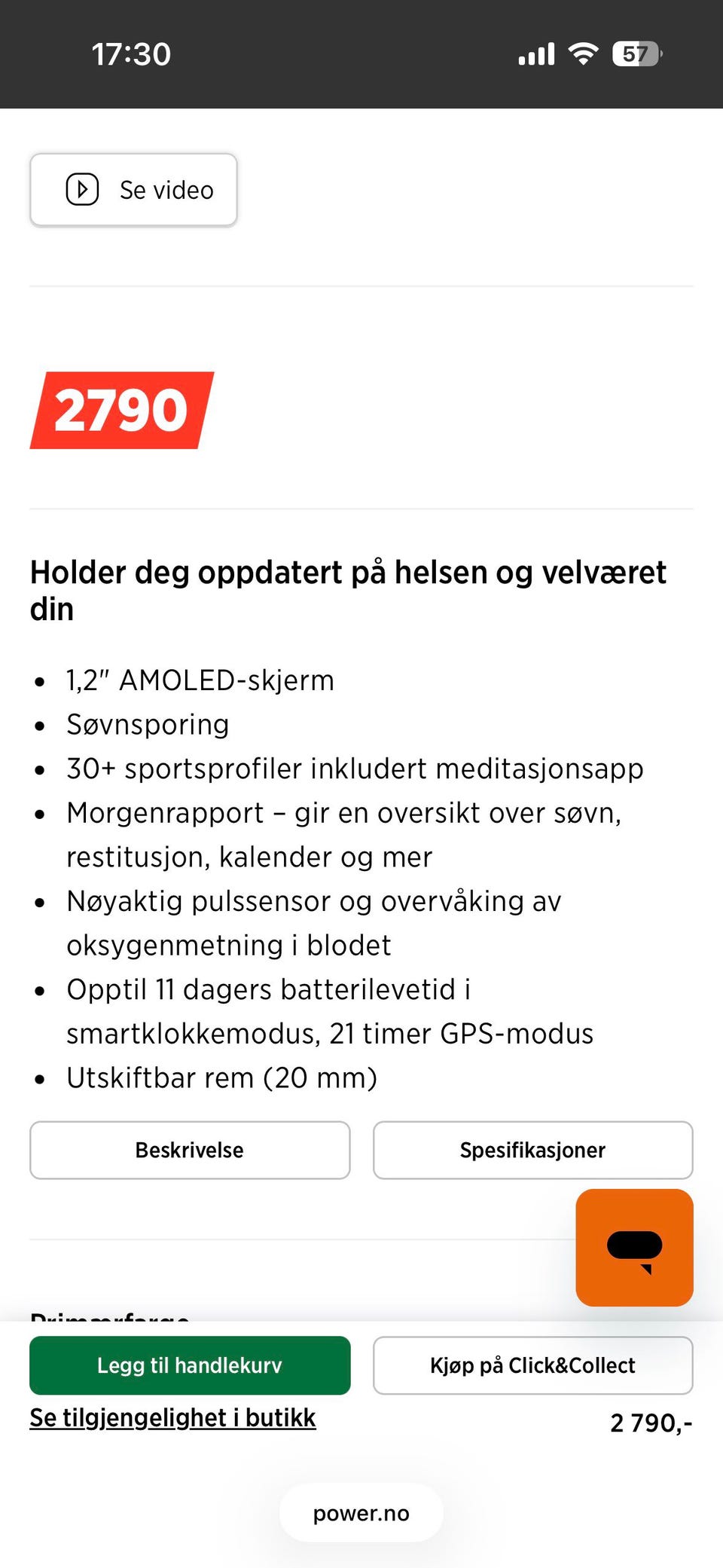Tap the power.no address pill
The width and height of the screenshot is (723, 1568).
(x=361, y=1512)
